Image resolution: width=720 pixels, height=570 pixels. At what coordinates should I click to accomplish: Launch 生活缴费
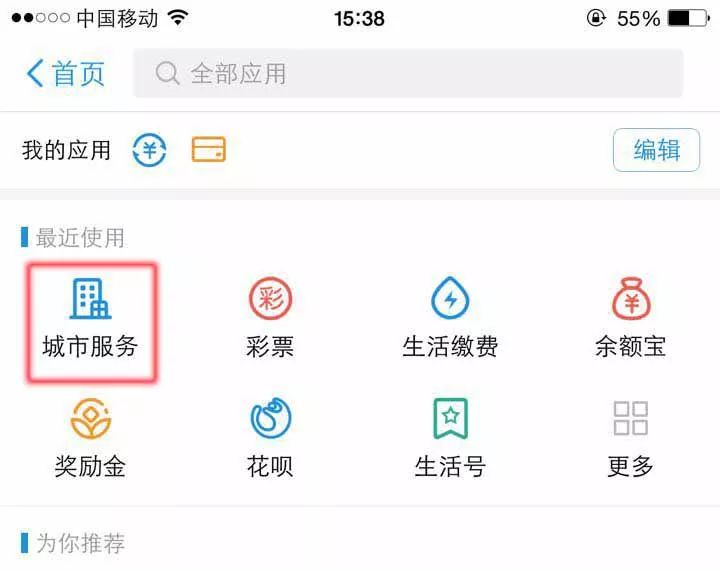(x=450, y=320)
